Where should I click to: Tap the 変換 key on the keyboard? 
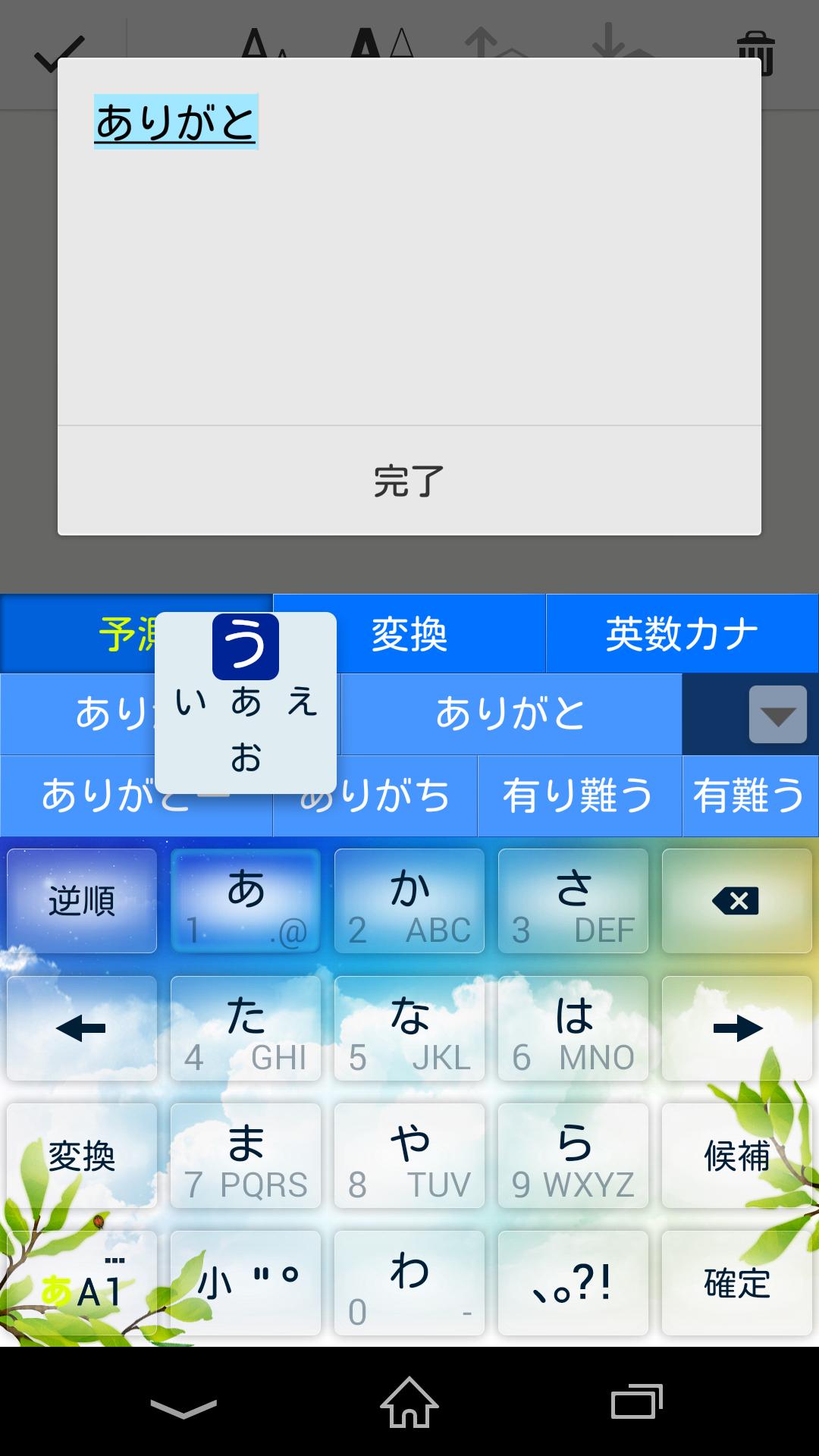pyautogui.click(x=82, y=1156)
